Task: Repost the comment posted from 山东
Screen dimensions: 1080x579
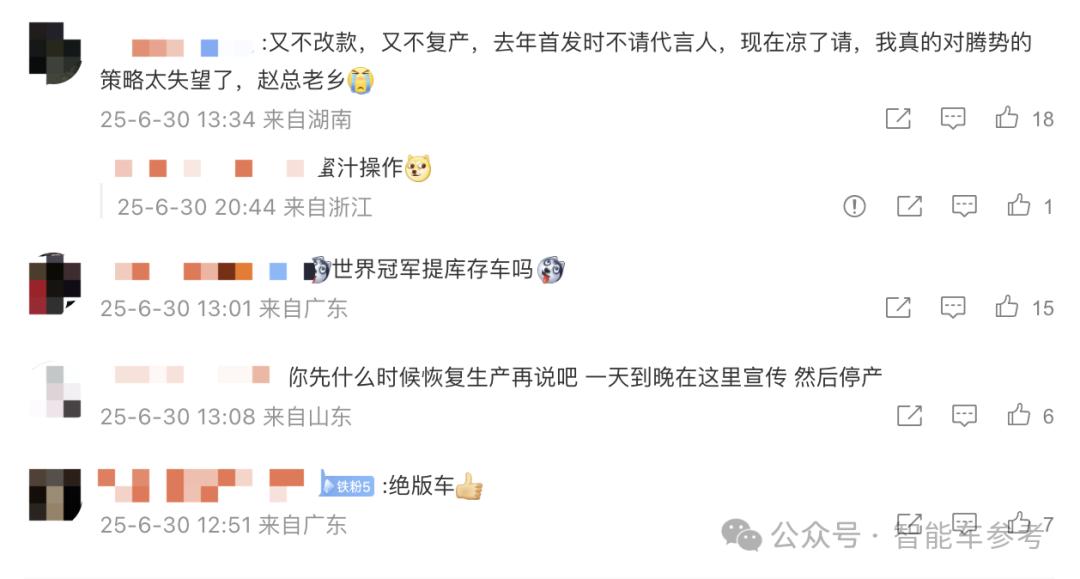Action: point(908,415)
